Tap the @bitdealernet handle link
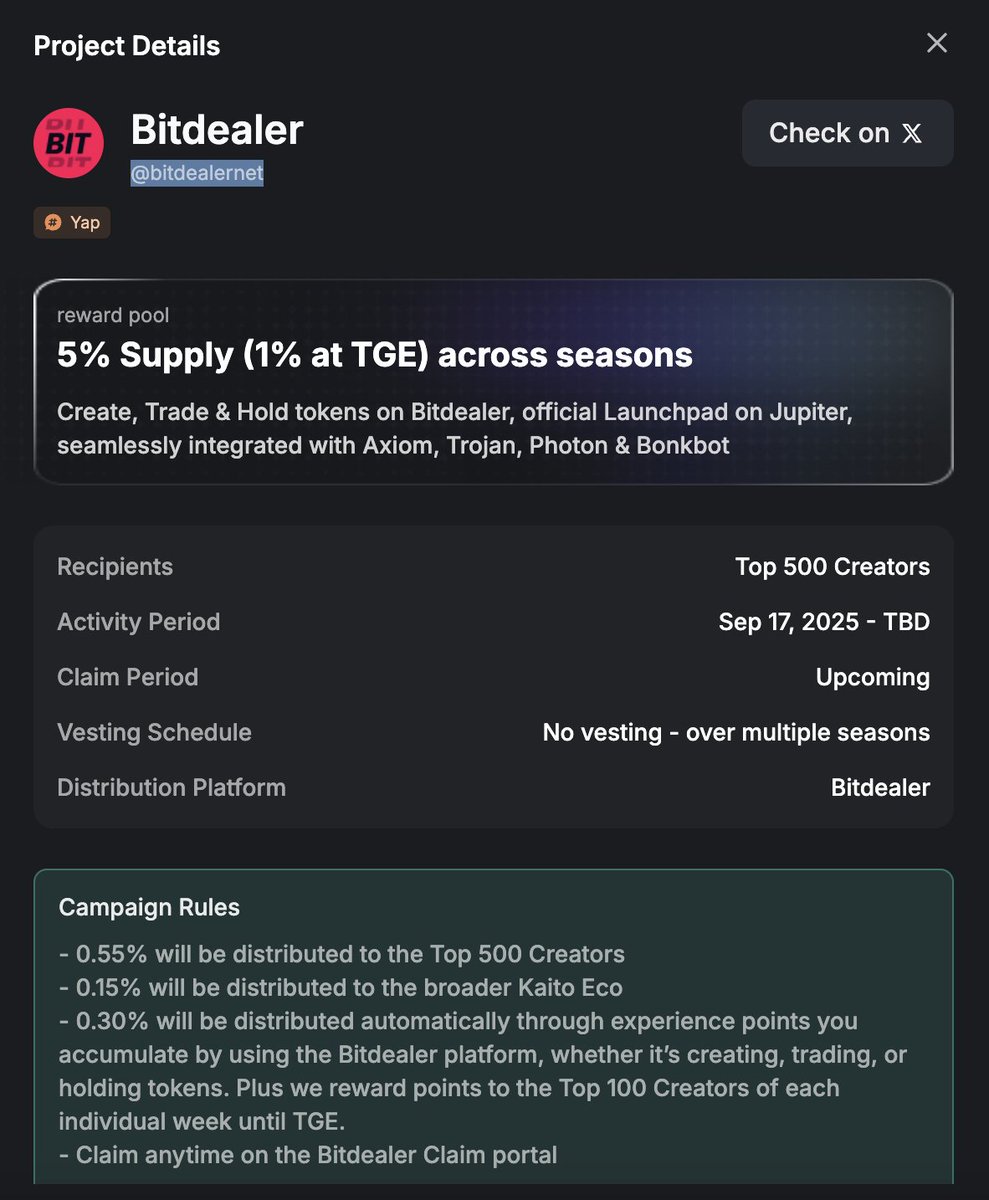 (197, 174)
